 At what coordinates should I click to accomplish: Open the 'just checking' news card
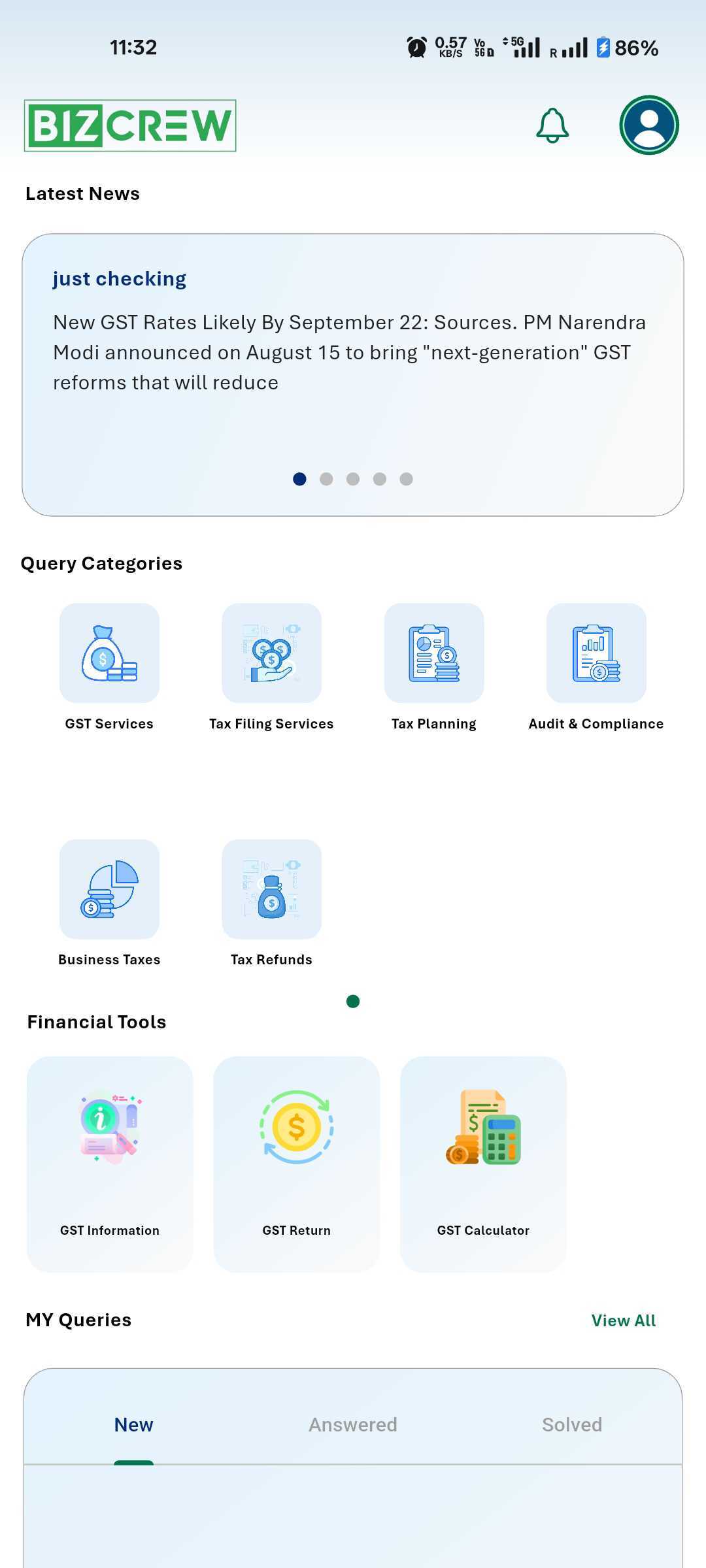click(x=352, y=353)
